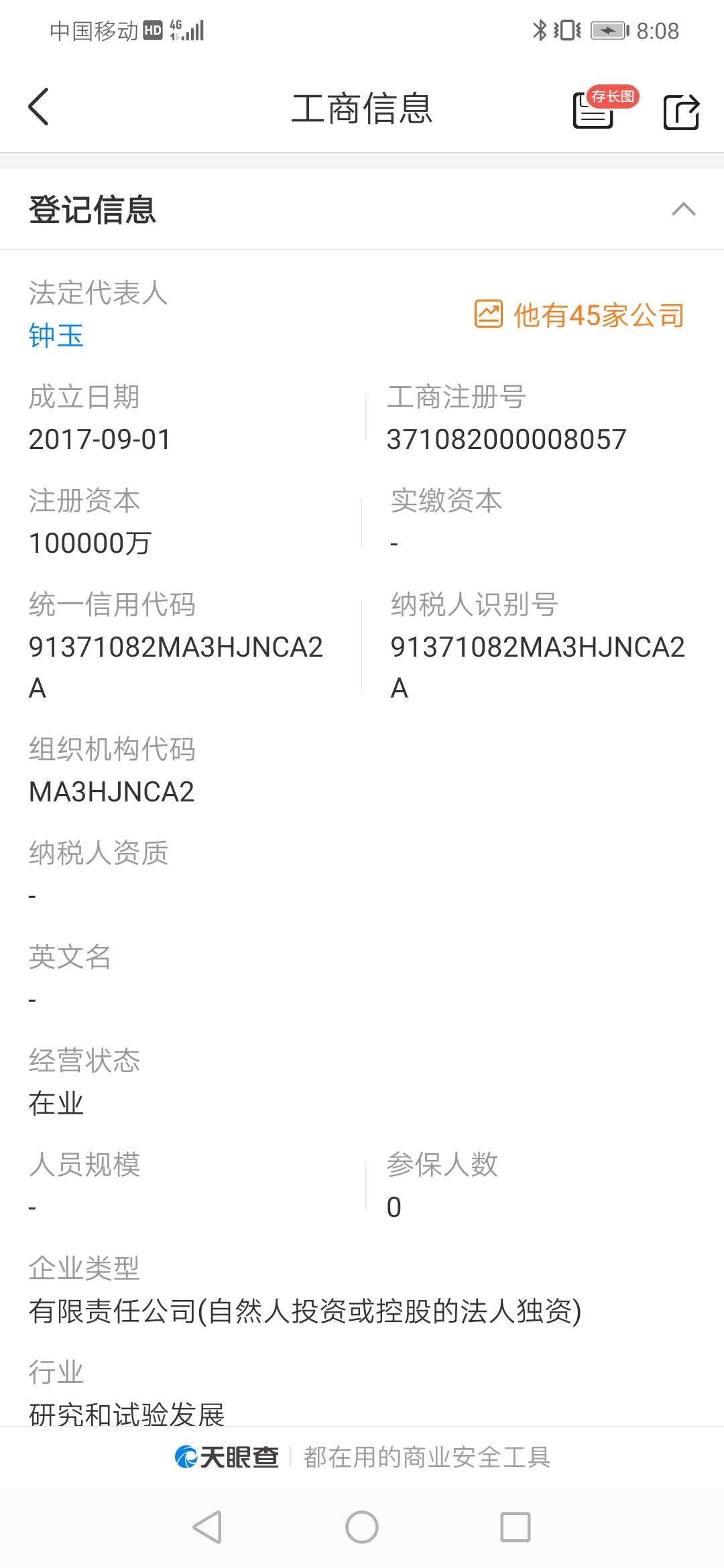Collapse the 登记信息 section
The width and height of the screenshot is (724, 1568).
[x=683, y=210]
